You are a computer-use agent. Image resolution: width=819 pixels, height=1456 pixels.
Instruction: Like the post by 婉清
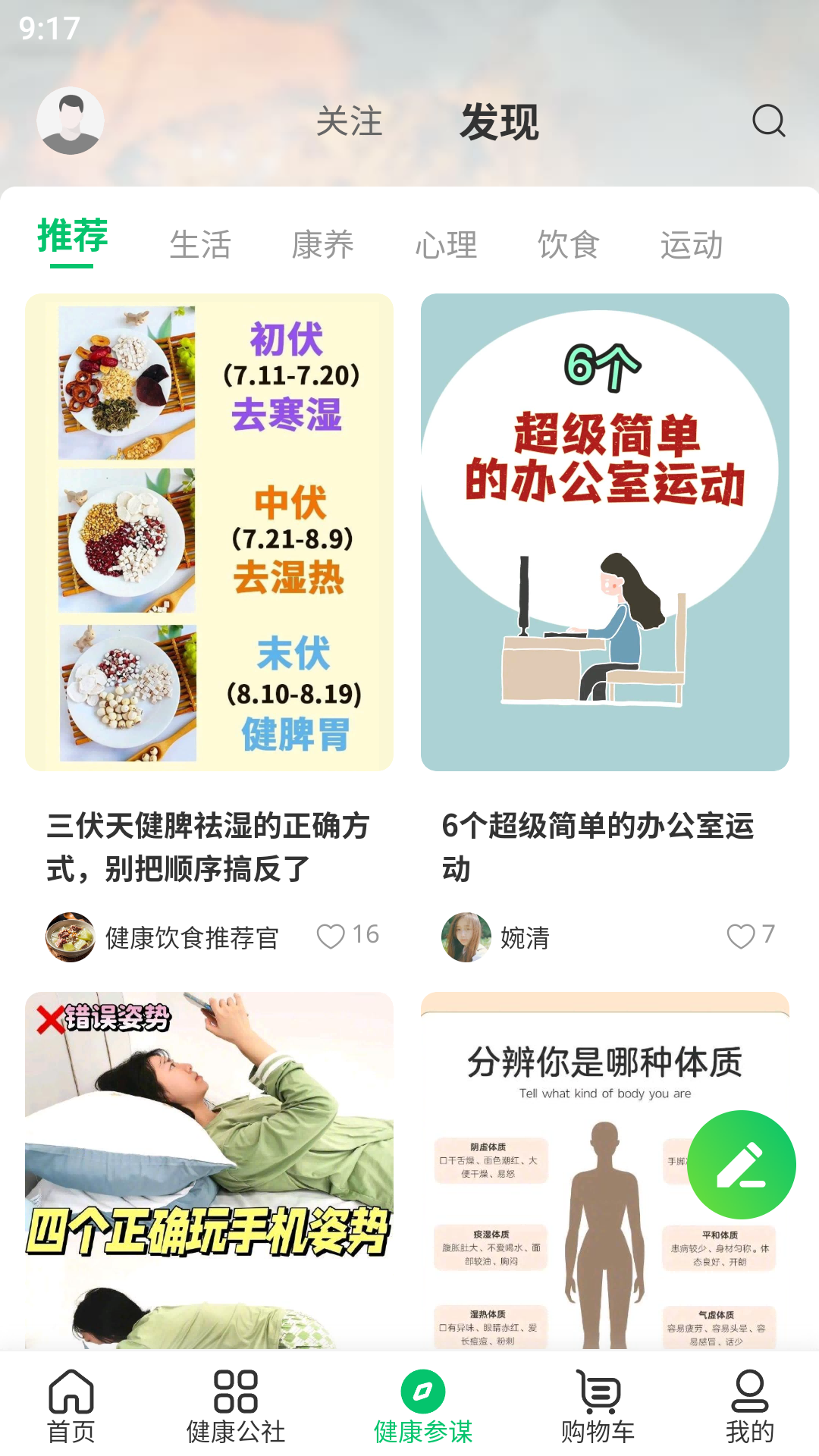click(741, 937)
